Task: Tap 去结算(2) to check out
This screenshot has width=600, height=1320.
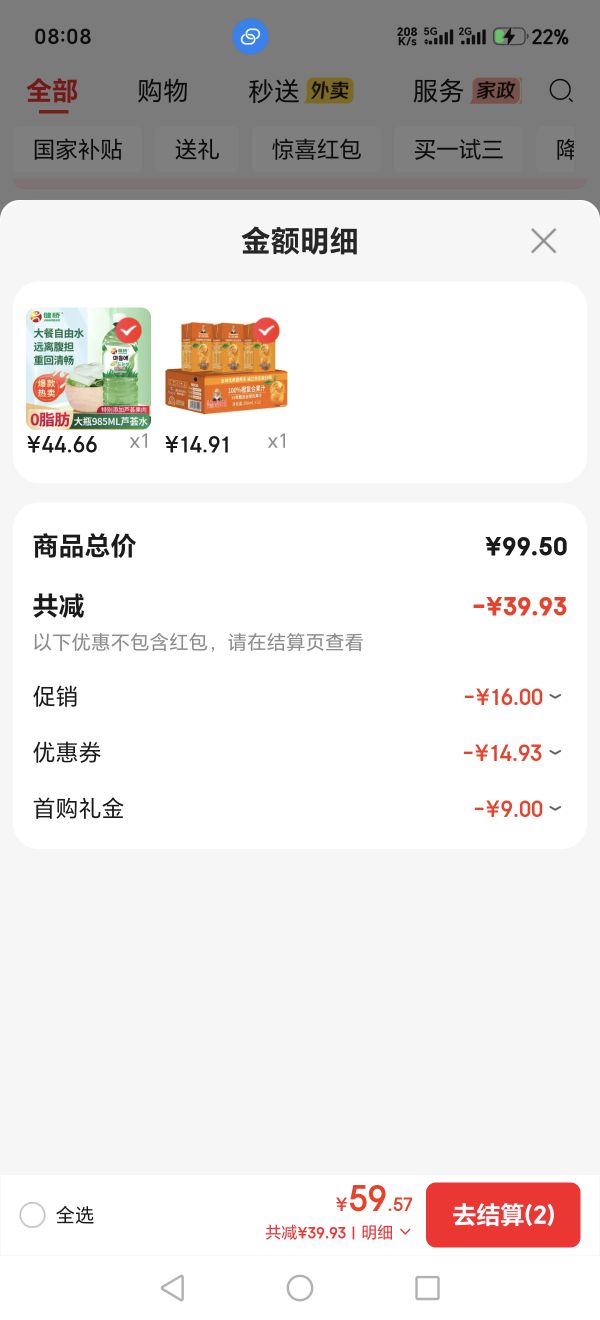Action: click(503, 1215)
